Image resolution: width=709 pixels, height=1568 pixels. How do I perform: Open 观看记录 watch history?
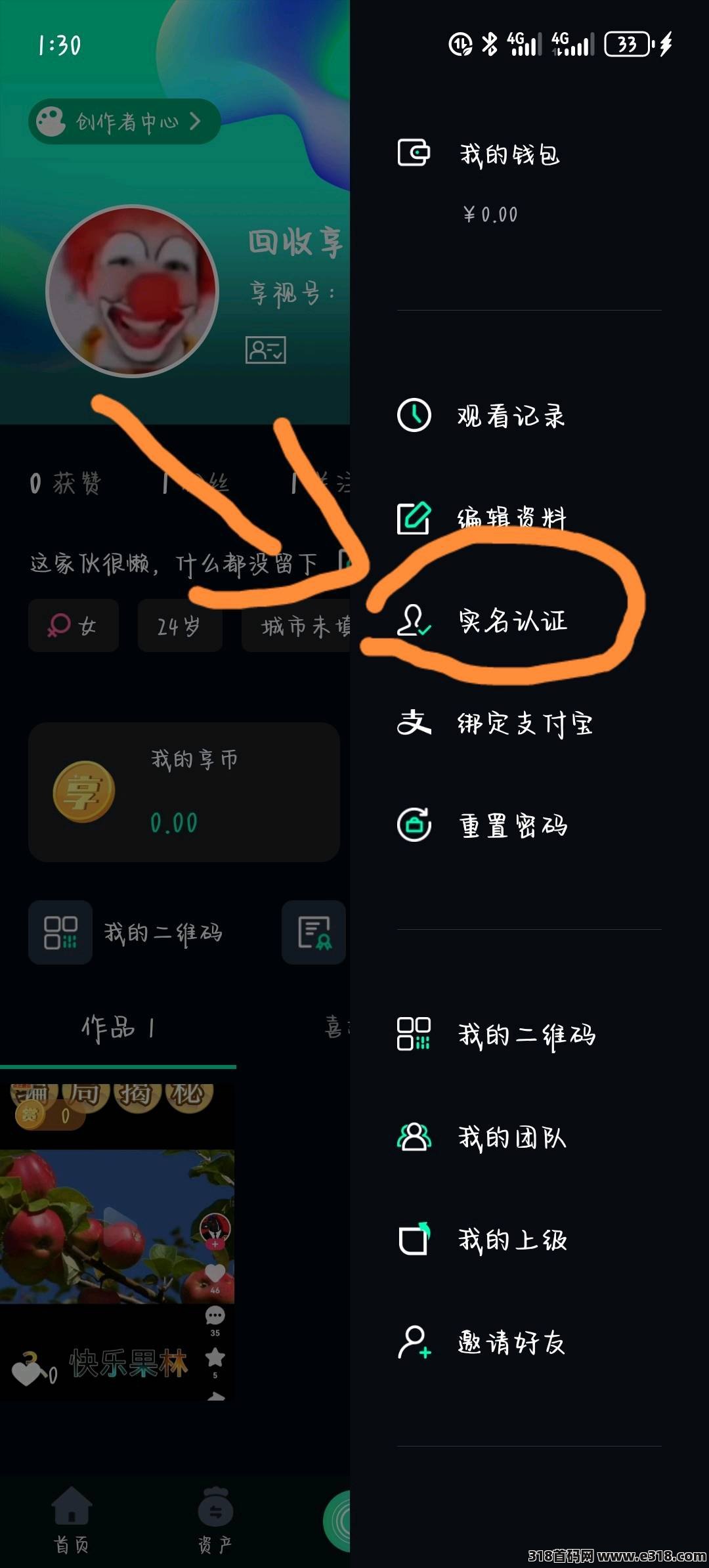(x=510, y=416)
